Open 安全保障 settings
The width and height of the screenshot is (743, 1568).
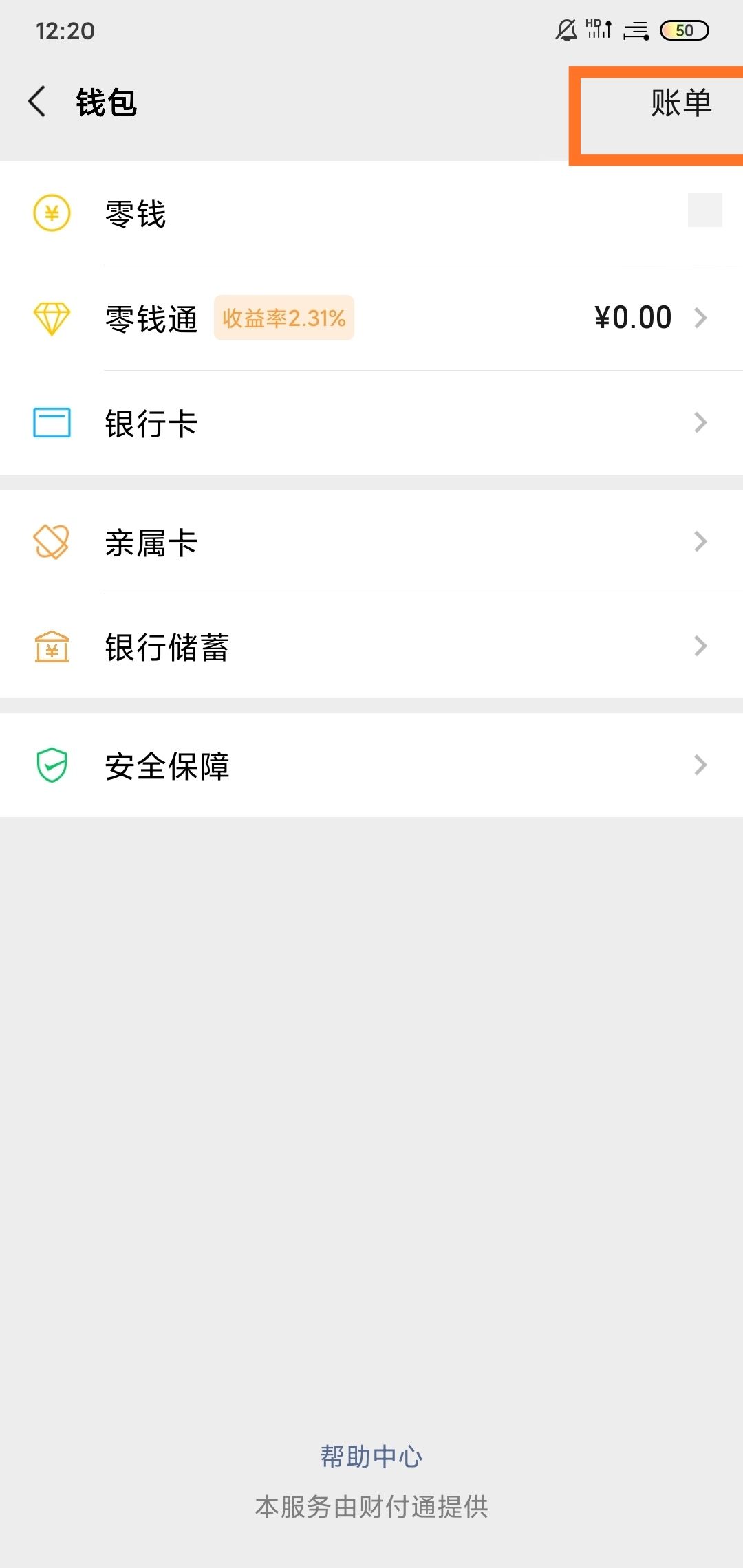(371, 765)
